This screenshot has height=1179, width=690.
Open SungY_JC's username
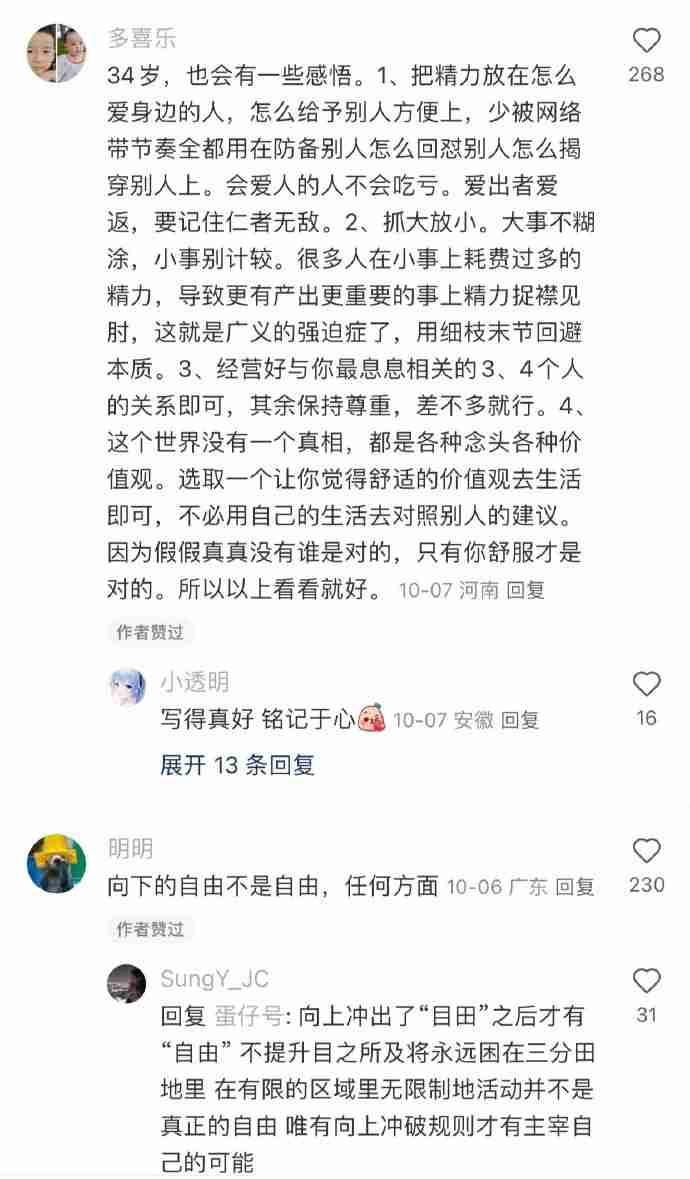(x=214, y=979)
